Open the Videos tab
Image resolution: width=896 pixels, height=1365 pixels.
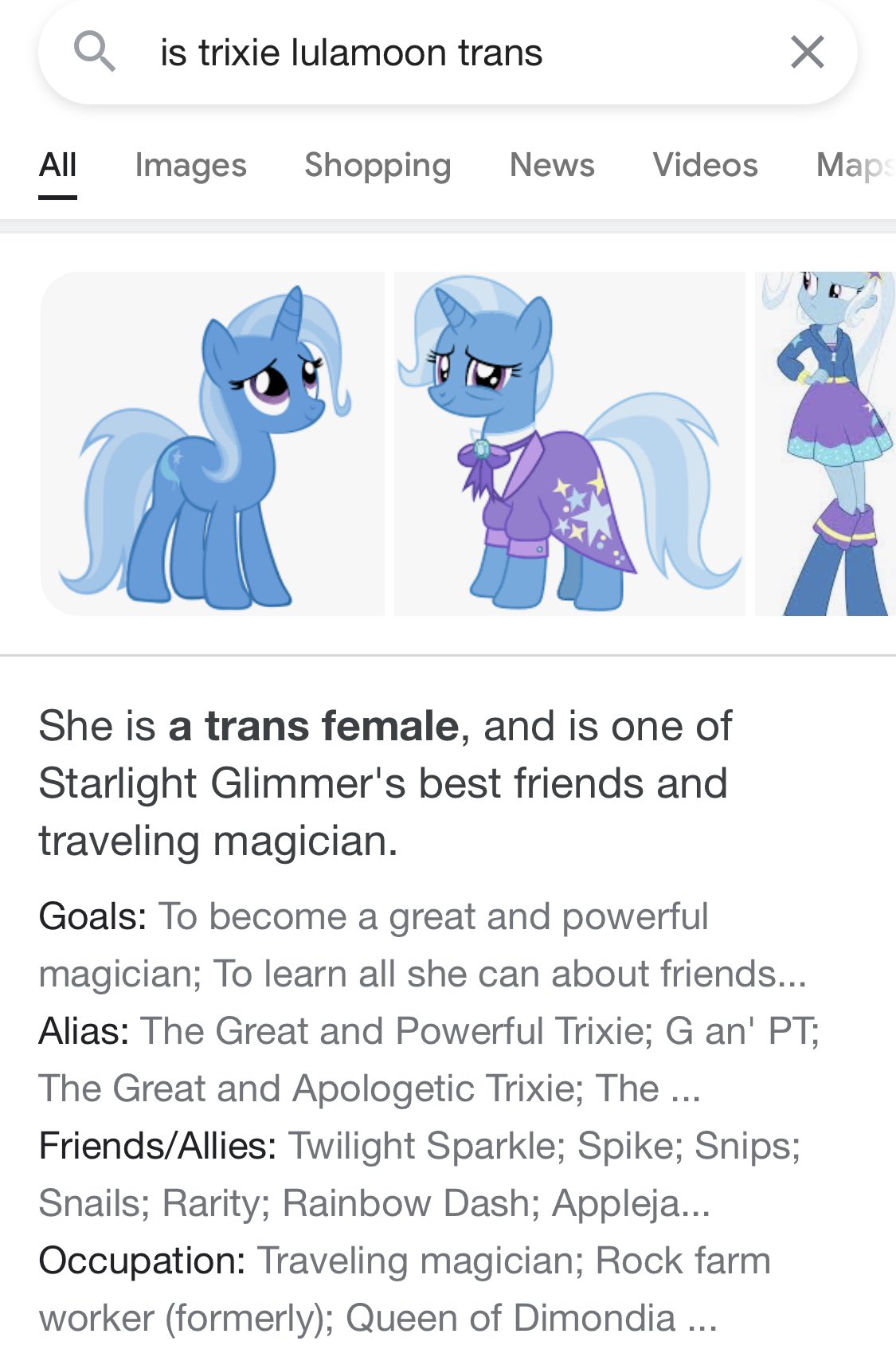point(705,165)
